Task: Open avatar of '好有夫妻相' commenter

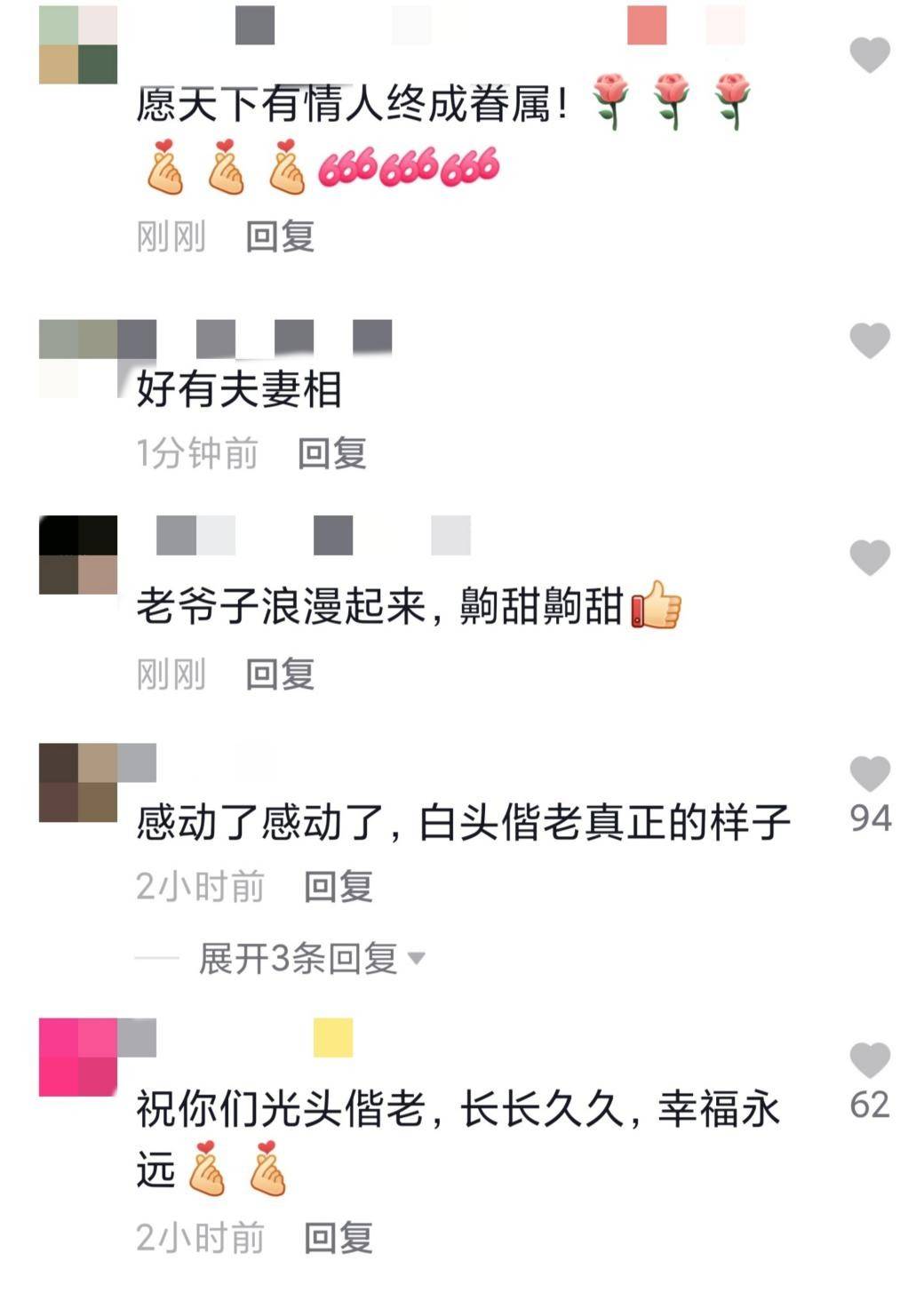Action: 78,358
